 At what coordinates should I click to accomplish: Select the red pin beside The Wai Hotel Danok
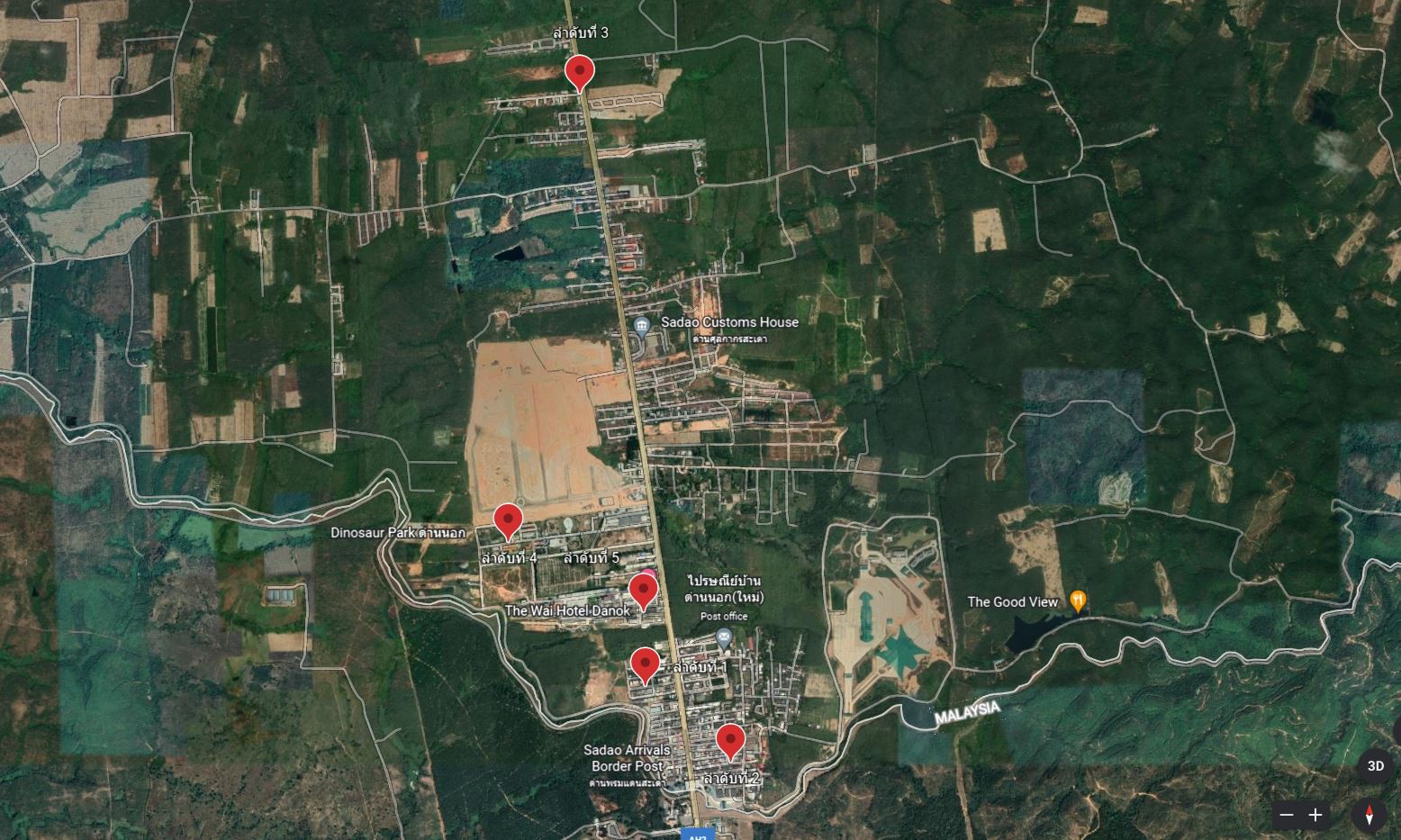643,591
